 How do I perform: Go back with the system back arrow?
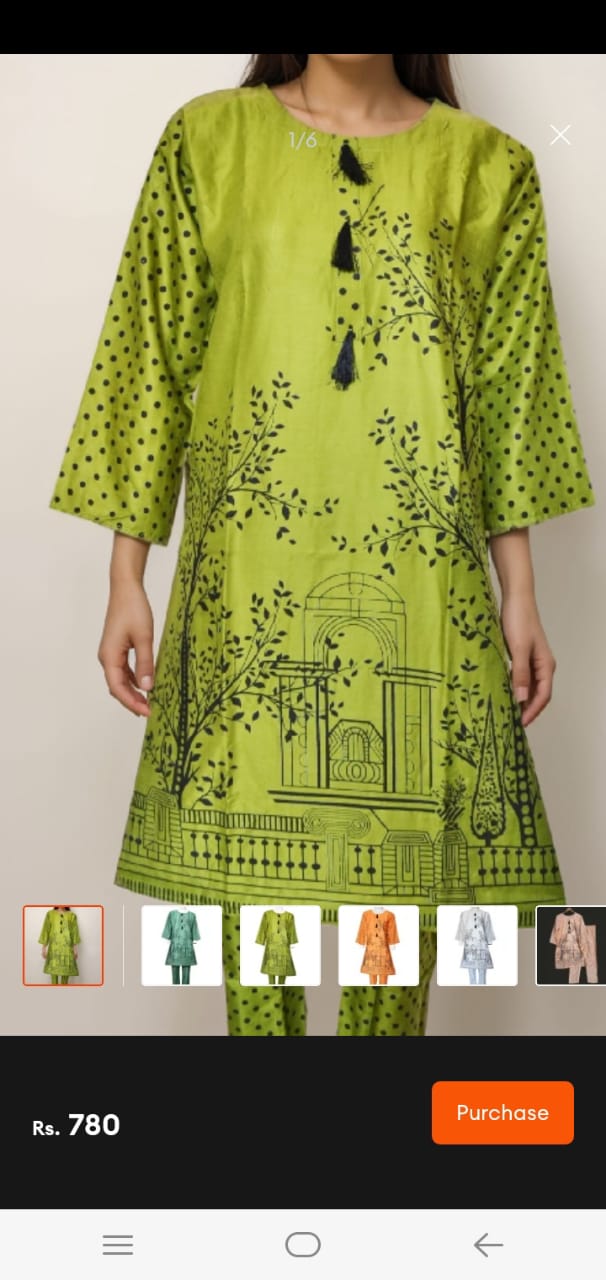pyautogui.click(x=487, y=1245)
